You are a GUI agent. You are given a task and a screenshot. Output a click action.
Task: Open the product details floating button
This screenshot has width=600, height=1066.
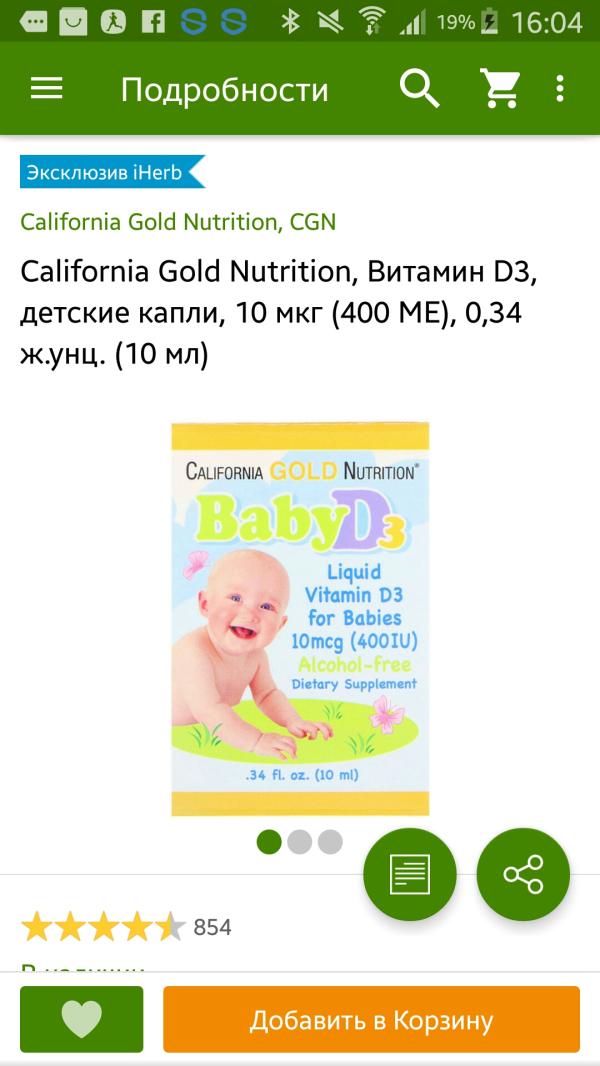click(x=409, y=875)
